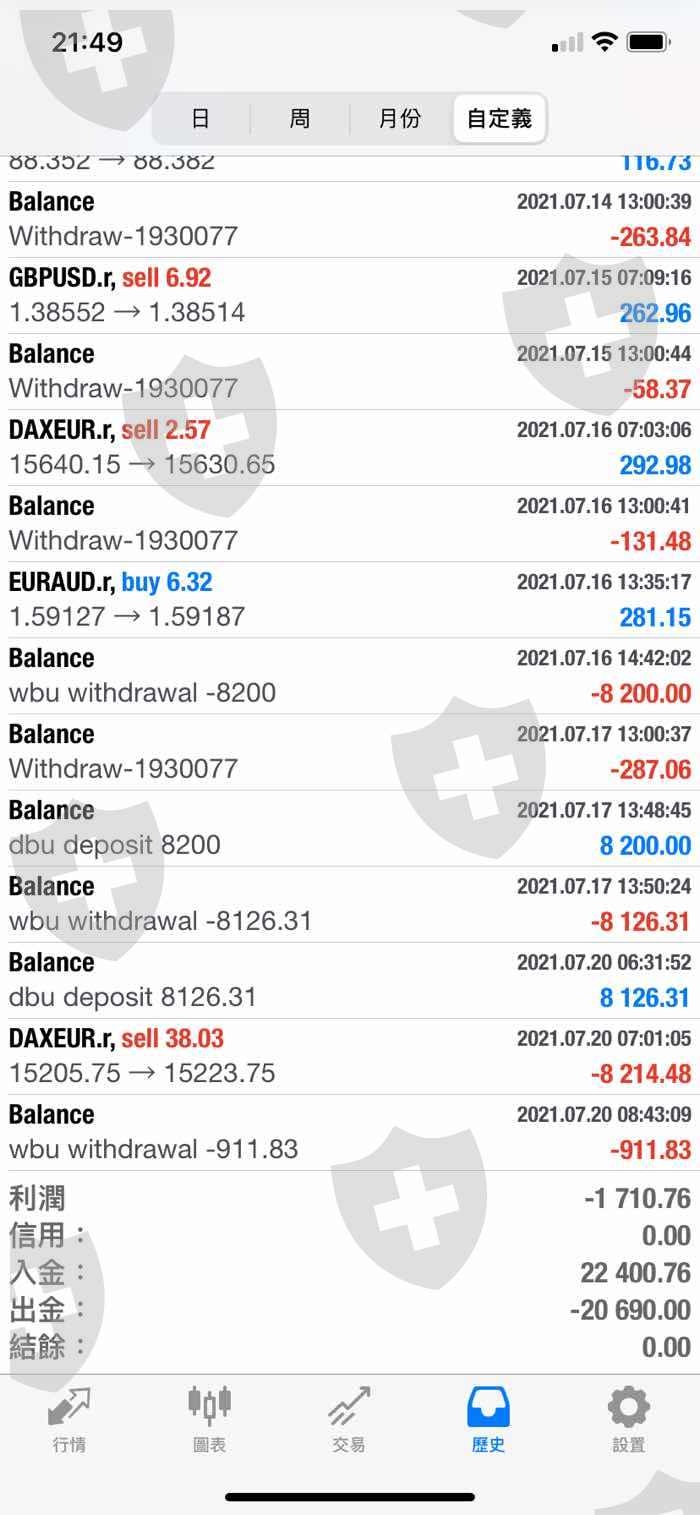
Task: Tap the 歷史 history tab
Action: pyautogui.click(x=489, y=1419)
